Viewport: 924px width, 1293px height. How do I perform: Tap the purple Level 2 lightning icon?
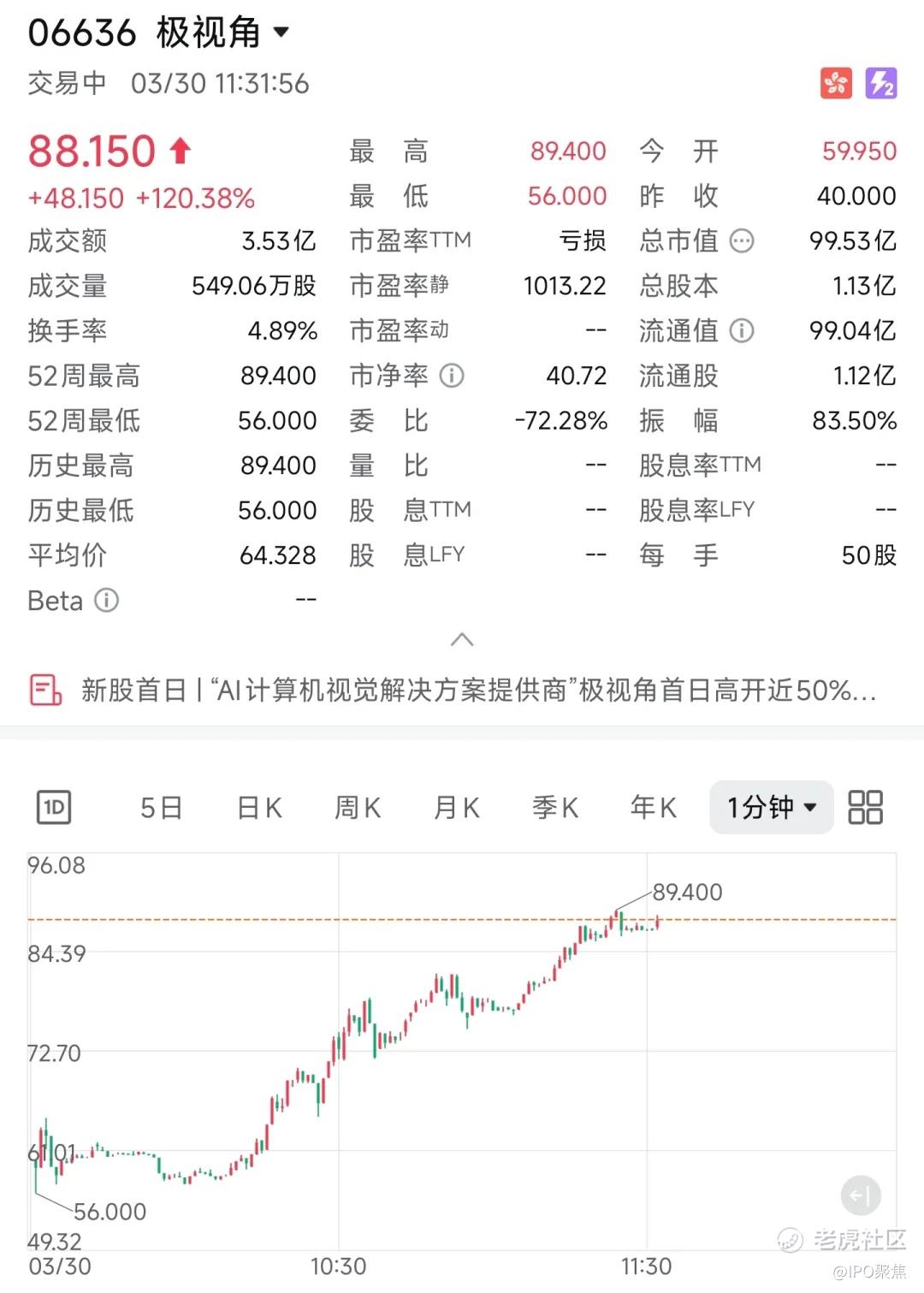[881, 83]
